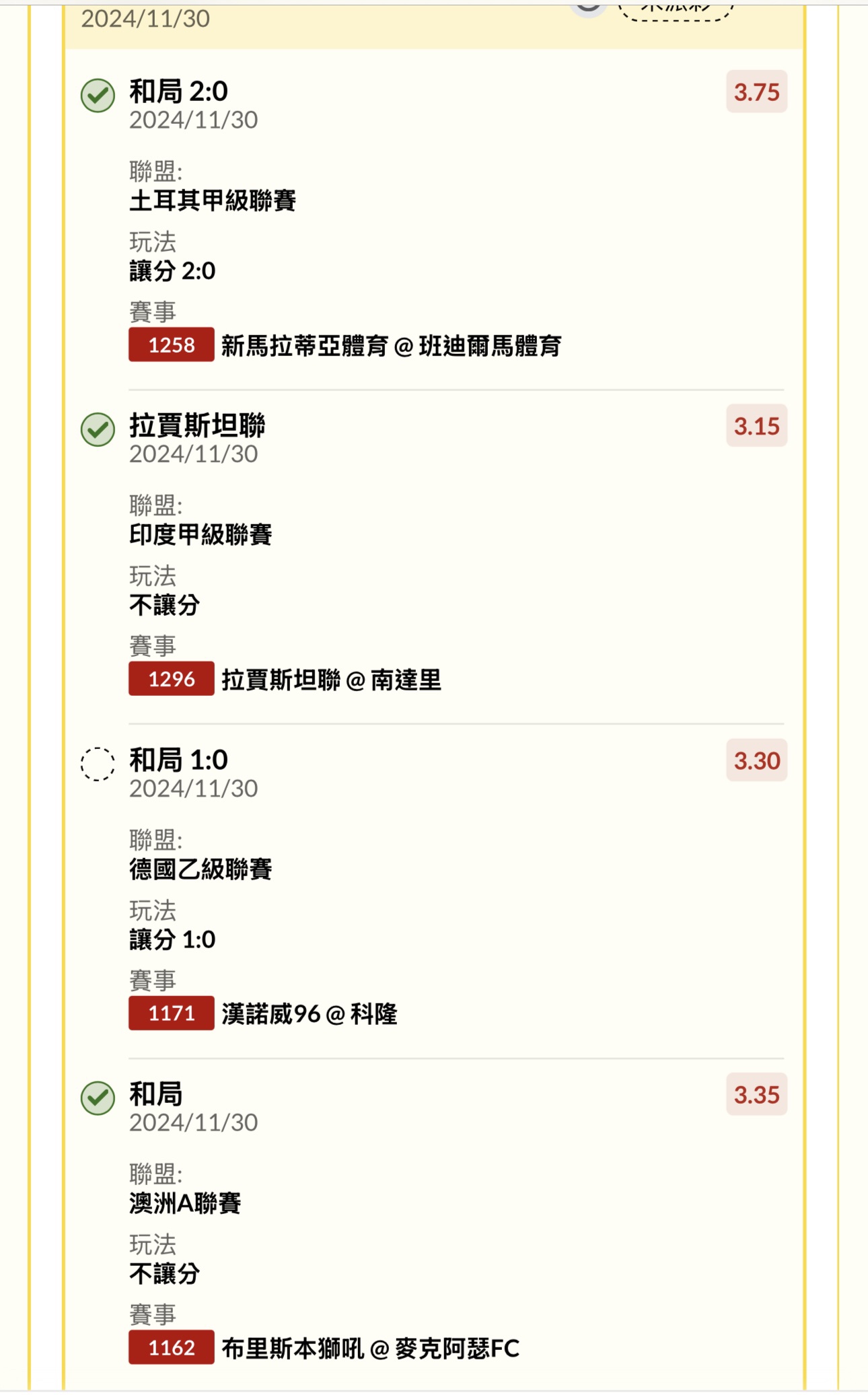Image resolution: width=868 pixels, height=1395 pixels.
Task: Open match 1296 拉賈斯坦聯 @ 南達里
Action: tap(285, 679)
